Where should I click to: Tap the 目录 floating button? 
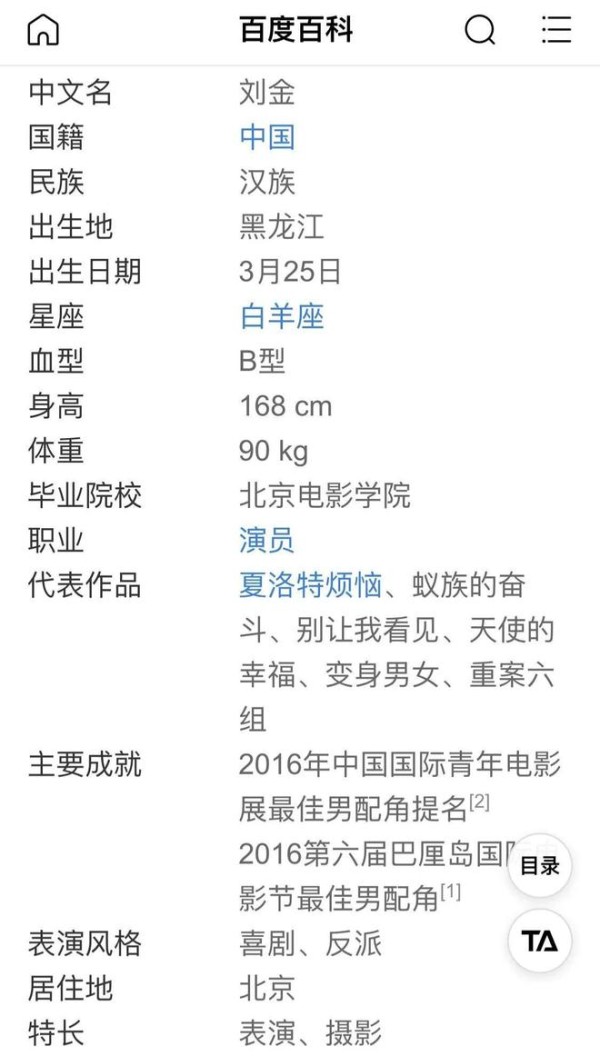[x=540, y=866]
